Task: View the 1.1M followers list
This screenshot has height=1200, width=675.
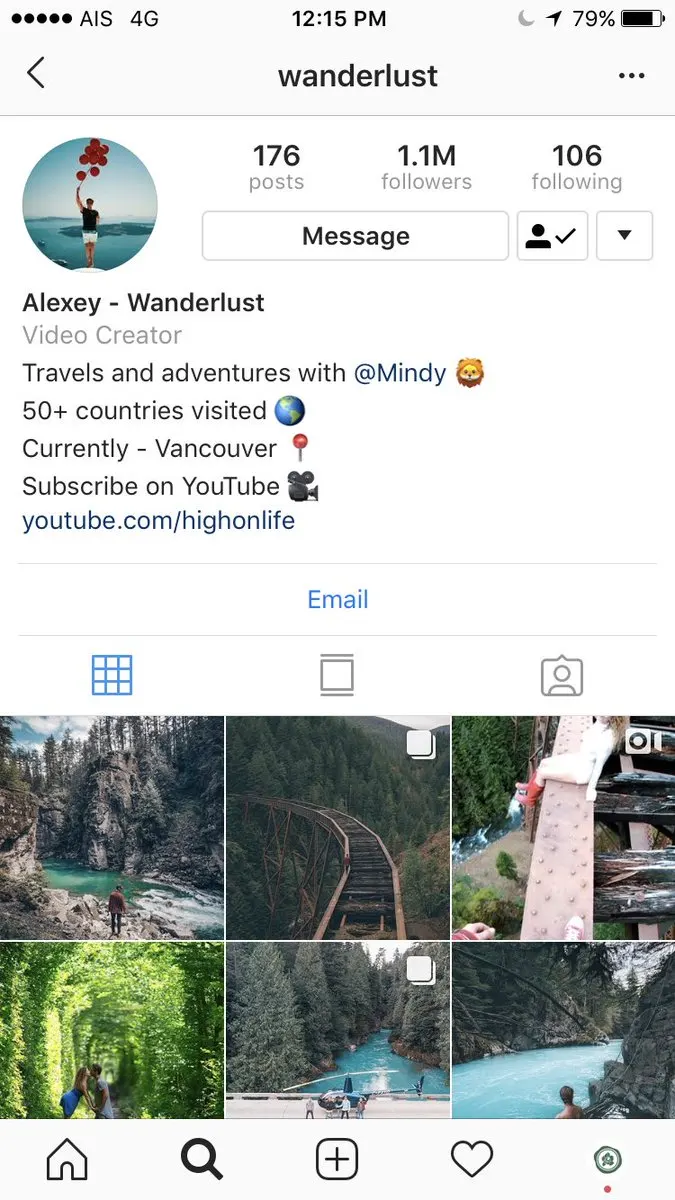Action: tap(426, 167)
